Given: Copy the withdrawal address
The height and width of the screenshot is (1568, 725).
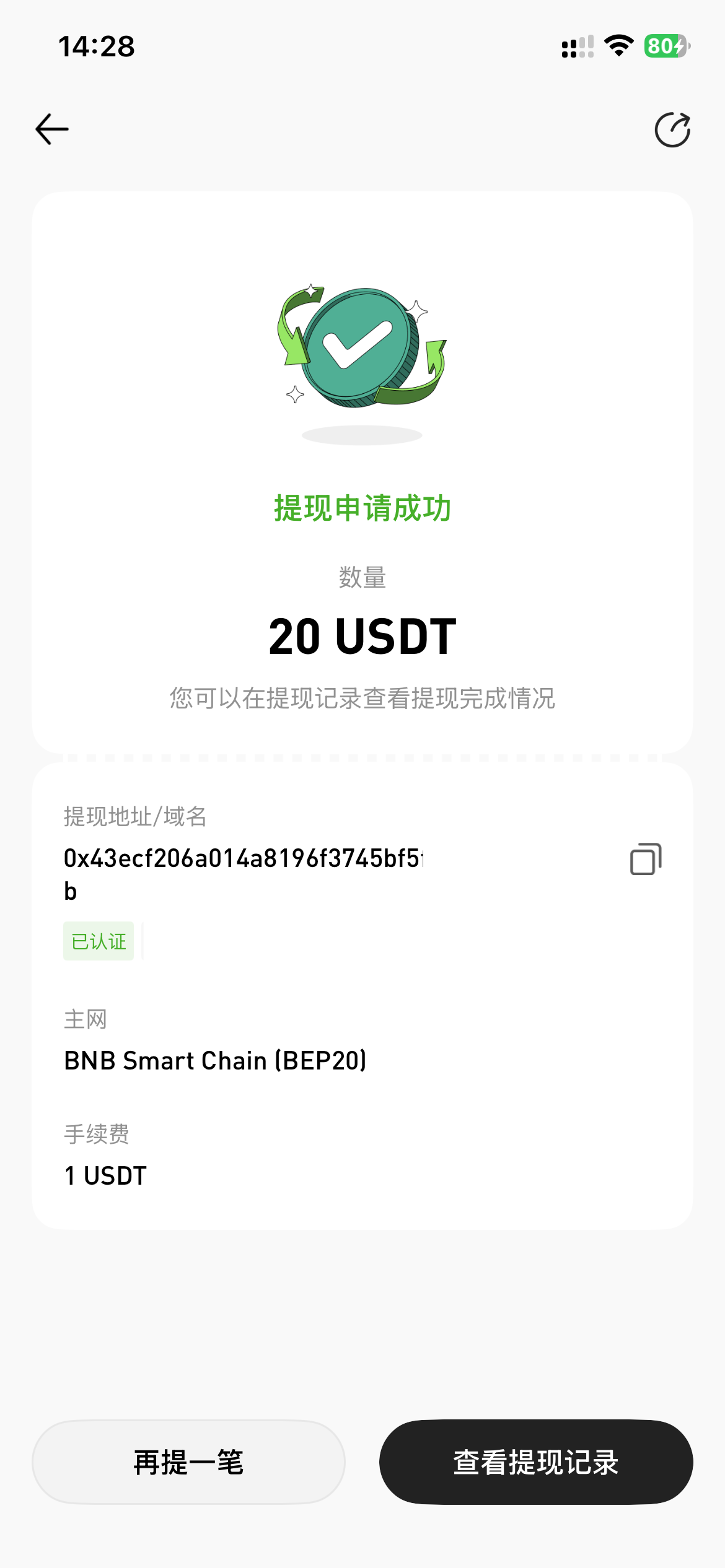Looking at the screenshot, I should (646, 860).
